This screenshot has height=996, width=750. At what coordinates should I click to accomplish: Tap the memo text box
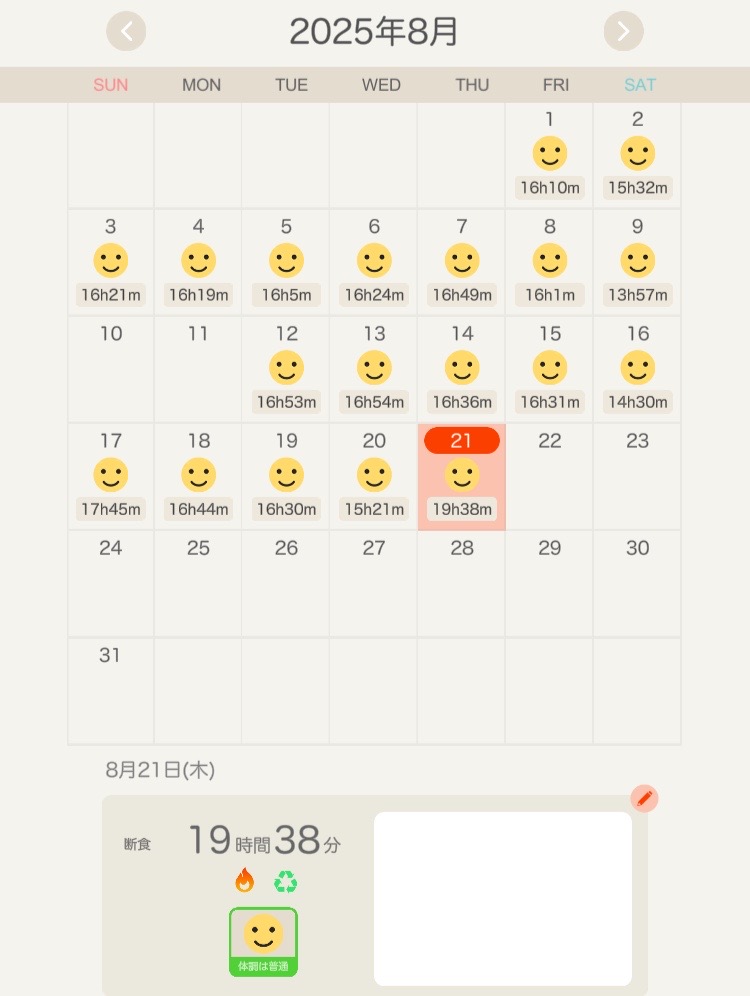point(502,898)
